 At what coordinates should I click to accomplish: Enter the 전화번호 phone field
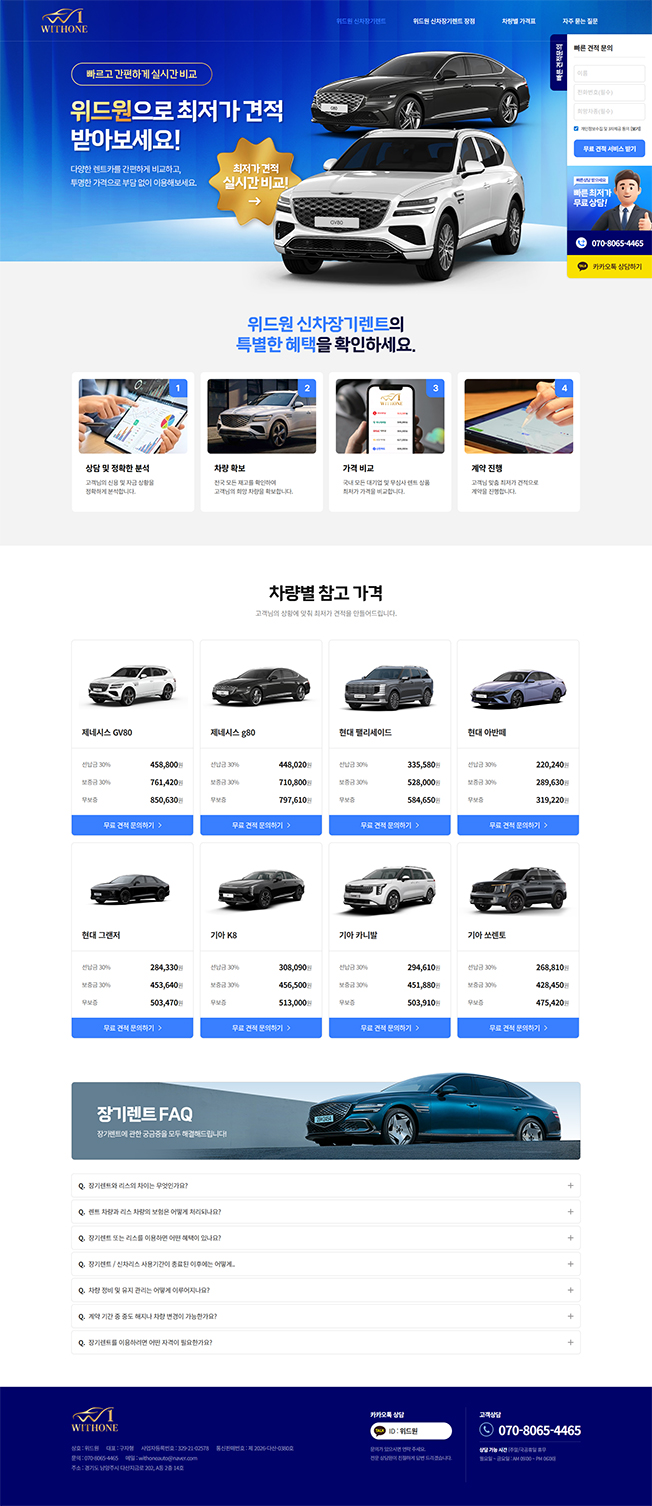coord(609,92)
